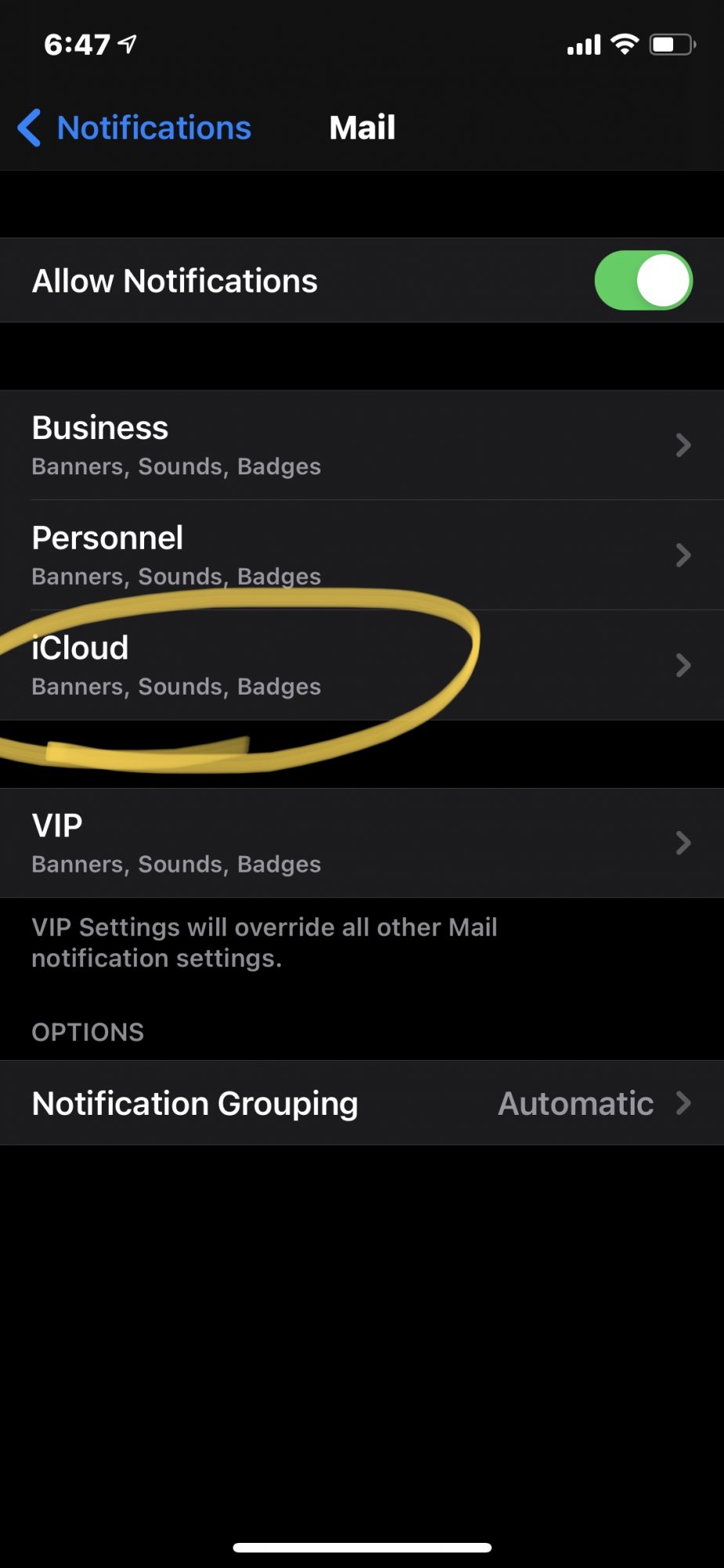The image size is (724, 1568).
Task: Open VIP notification settings
Action: 360,843
